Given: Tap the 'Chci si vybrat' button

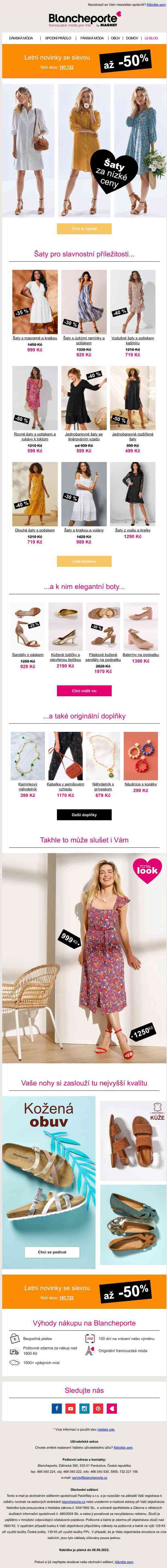Looking at the screenshot, I should tap(83, 229).
